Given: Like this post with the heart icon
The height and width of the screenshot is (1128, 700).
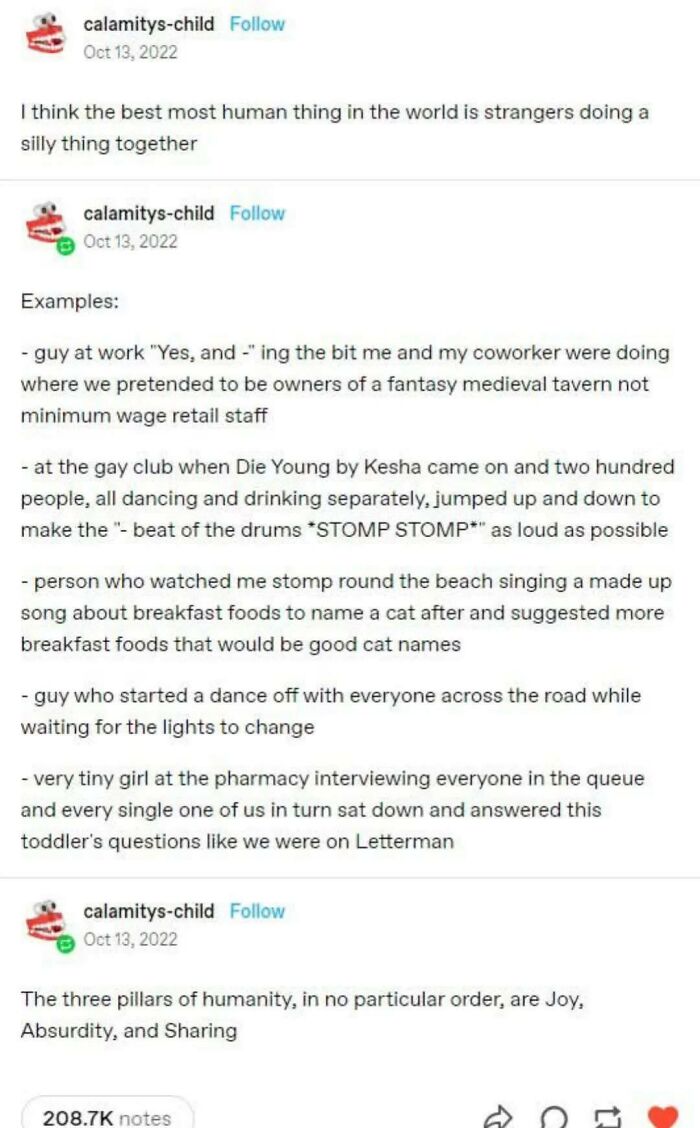Looking at the screenshot, I should click(662, 1116).
